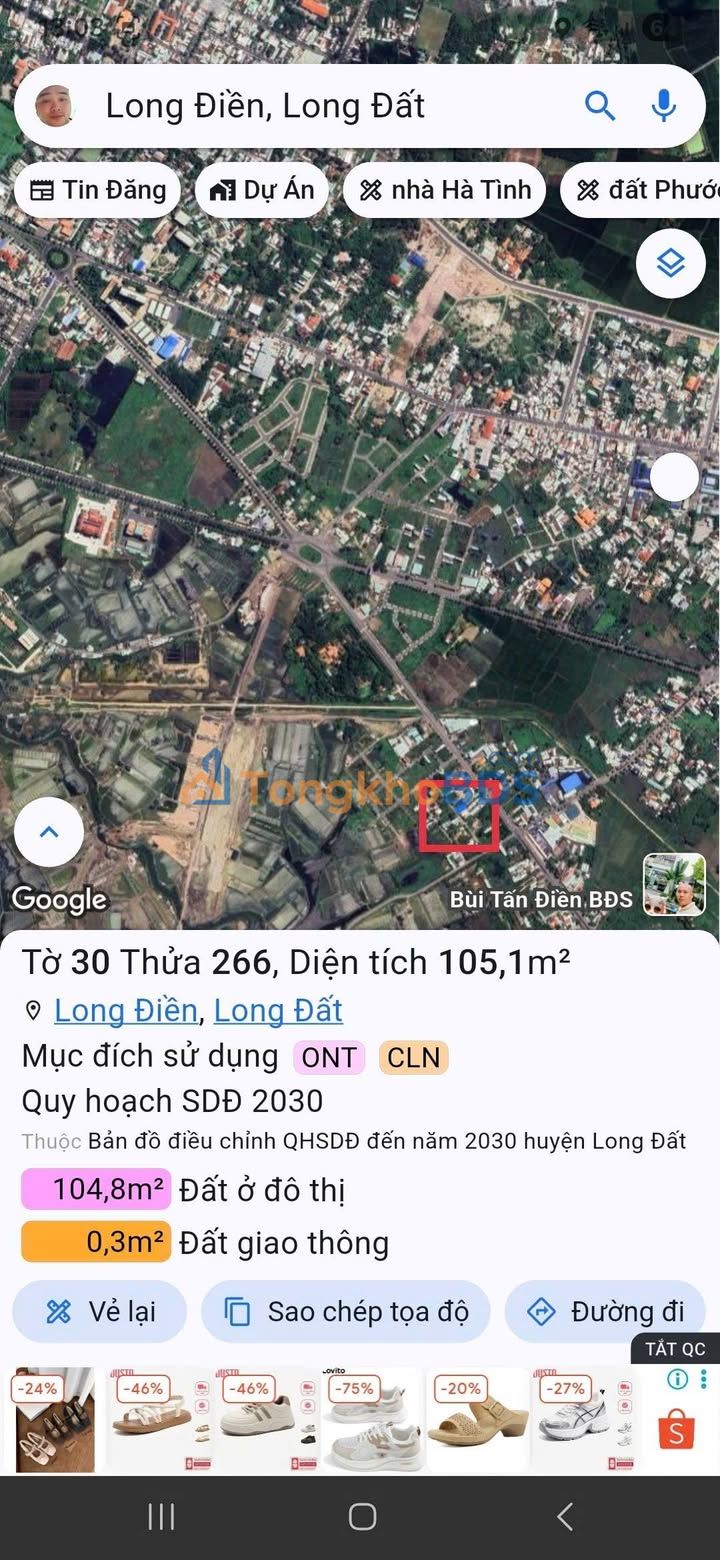Dismiss ads with TẮT QC
This screenshot has height=1560, width=720.
(x=675, y=1349)
